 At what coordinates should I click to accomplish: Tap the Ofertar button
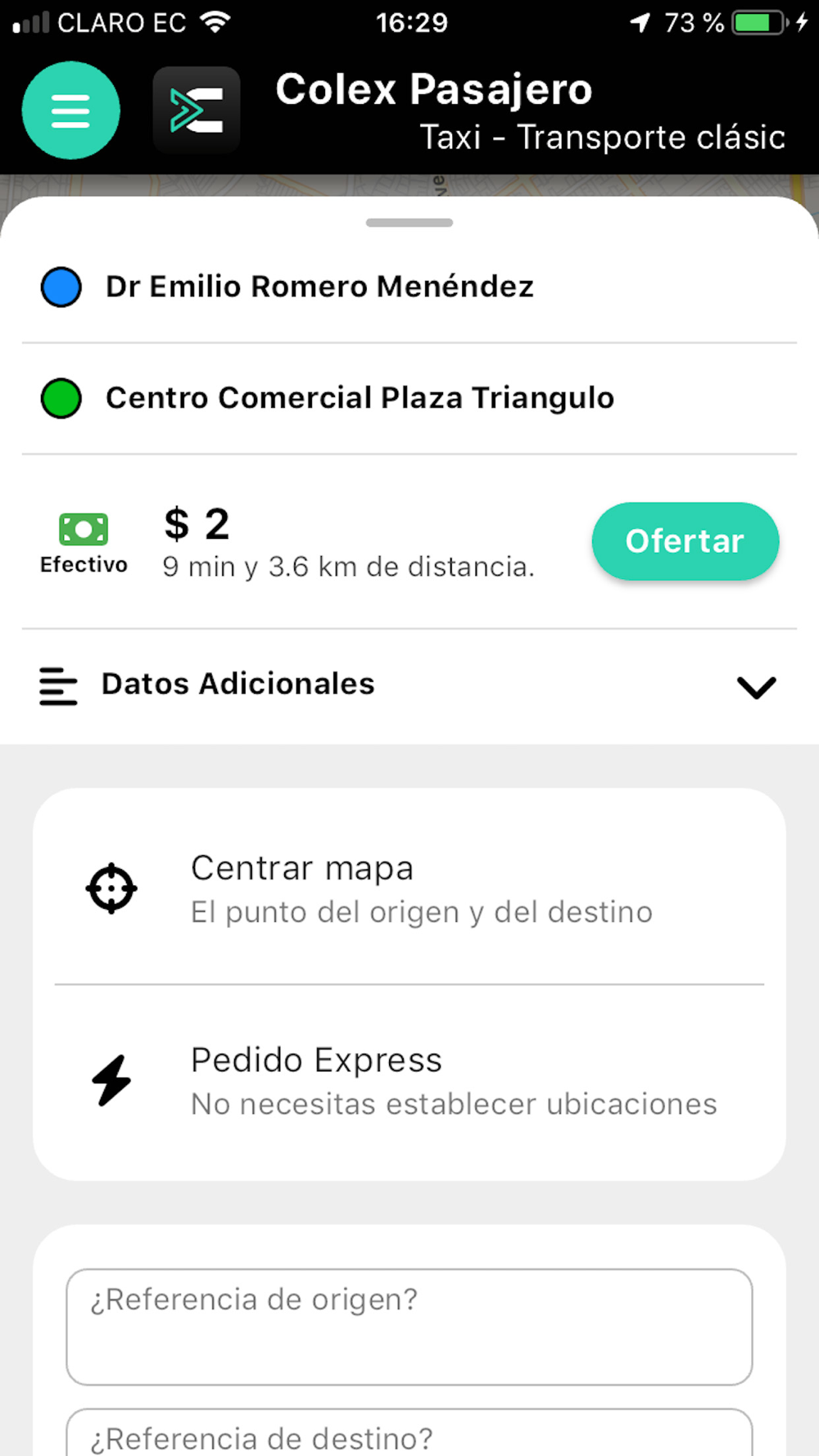pyautogui.click(x=685, y=541)
